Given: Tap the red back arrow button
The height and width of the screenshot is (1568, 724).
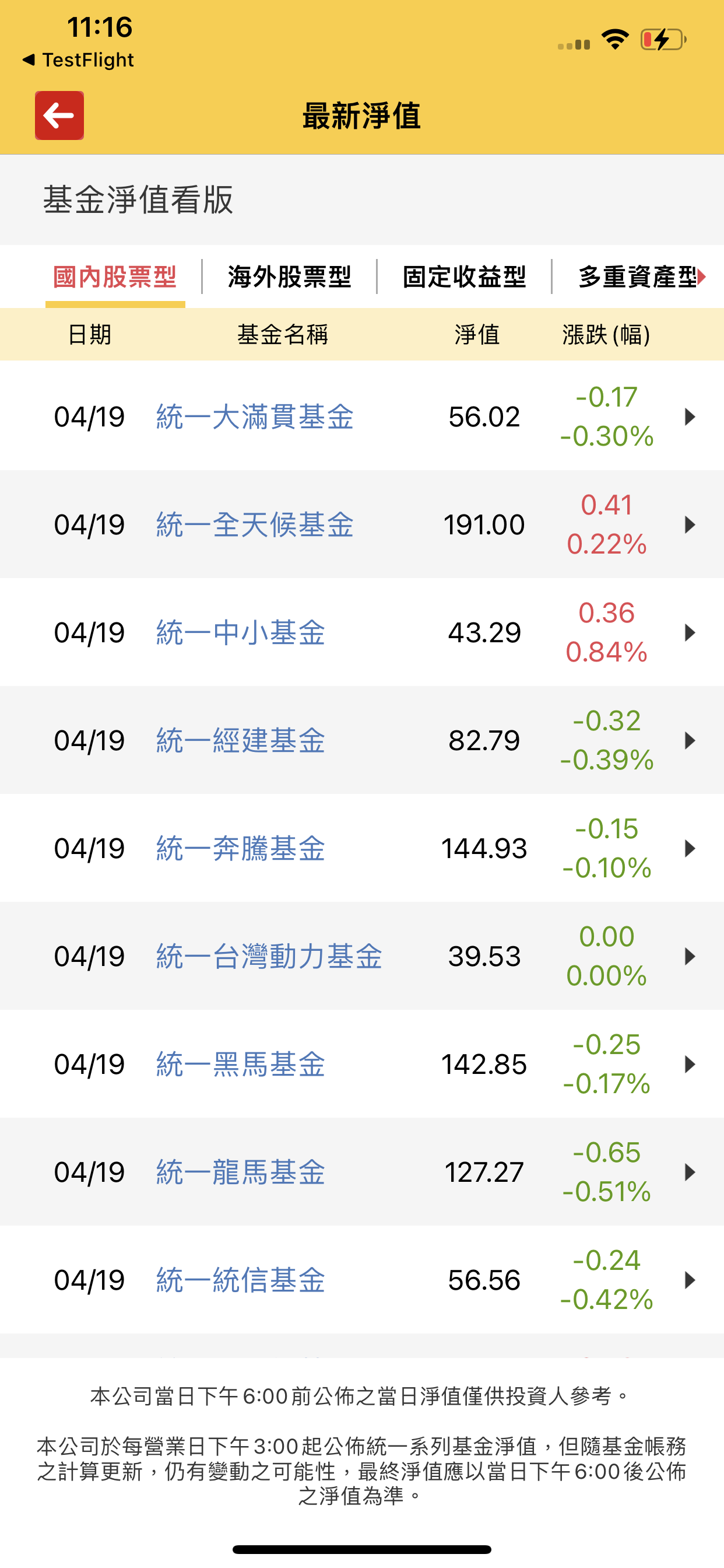Looking at the screenshot, I should 59,116.
